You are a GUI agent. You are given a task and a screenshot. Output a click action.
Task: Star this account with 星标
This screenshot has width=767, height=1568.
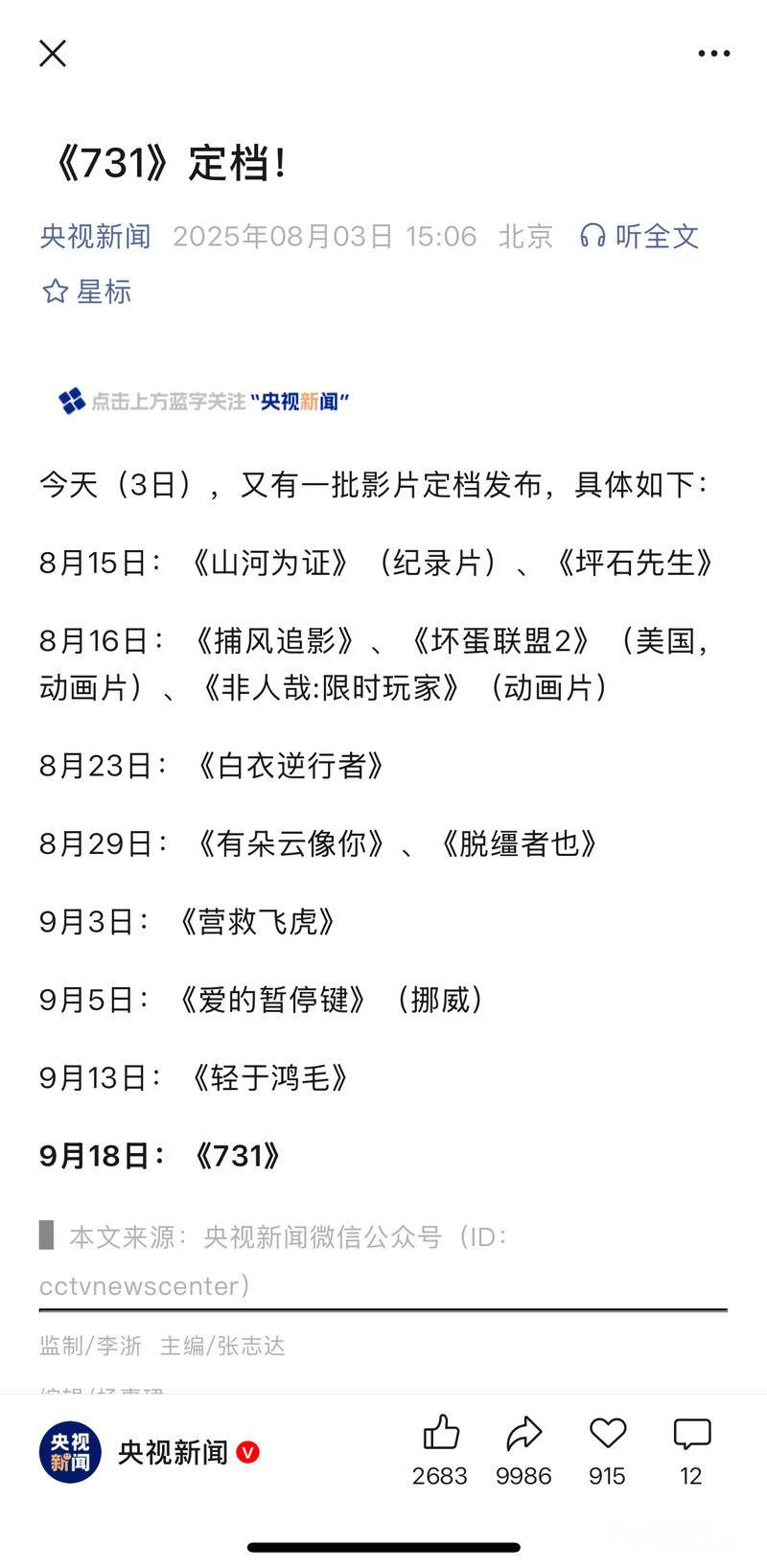coord(86,291)
